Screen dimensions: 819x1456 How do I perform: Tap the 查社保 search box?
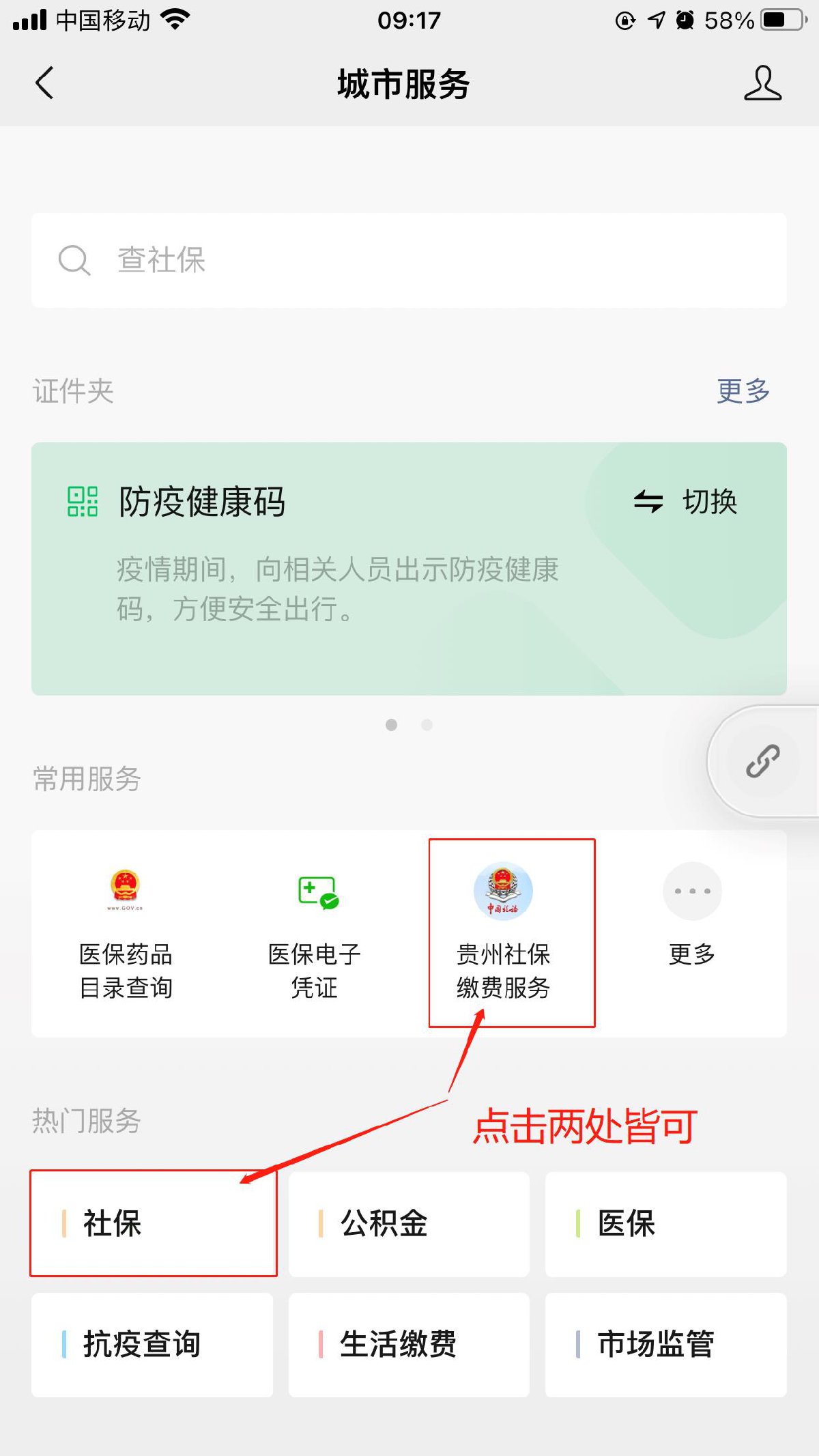(408, 260)
